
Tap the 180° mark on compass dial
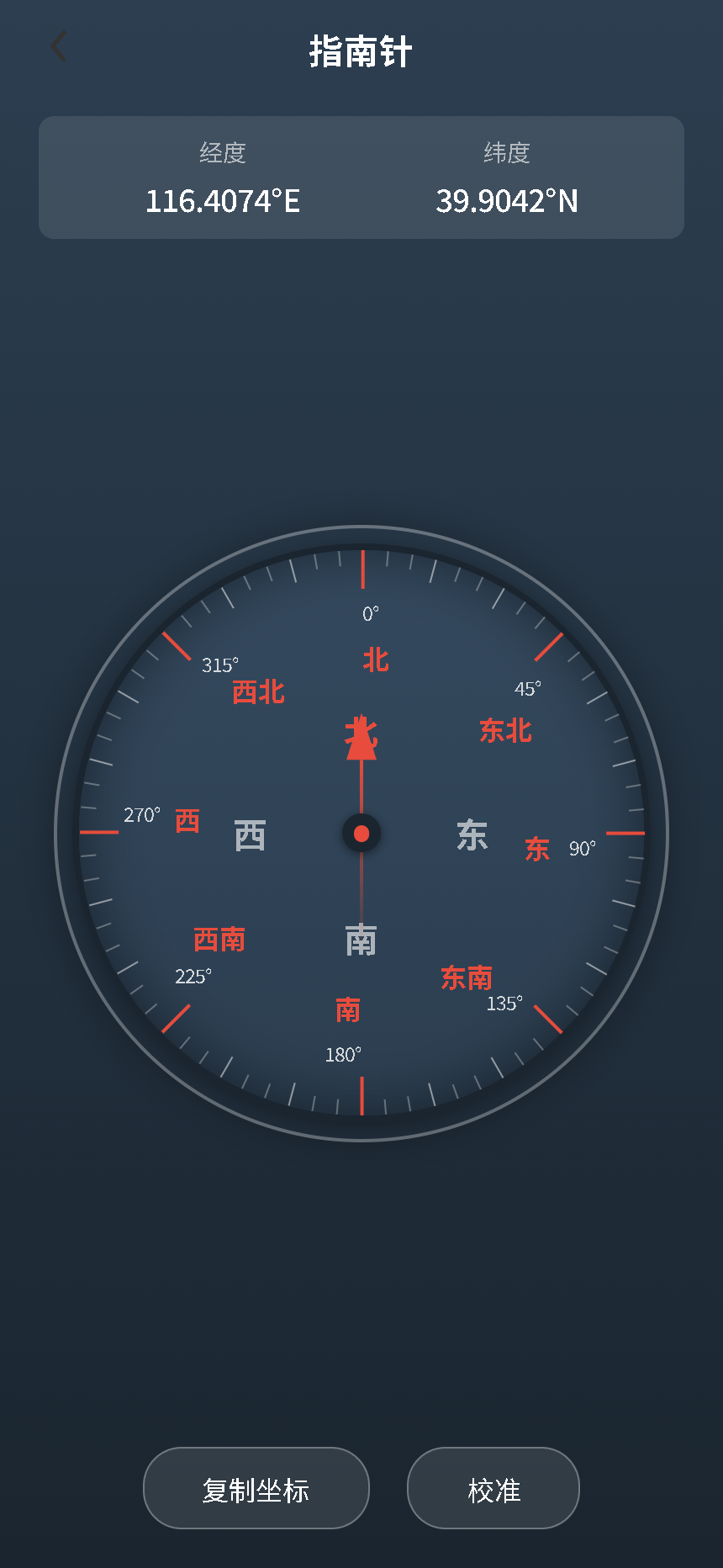tap(342, 1054)
